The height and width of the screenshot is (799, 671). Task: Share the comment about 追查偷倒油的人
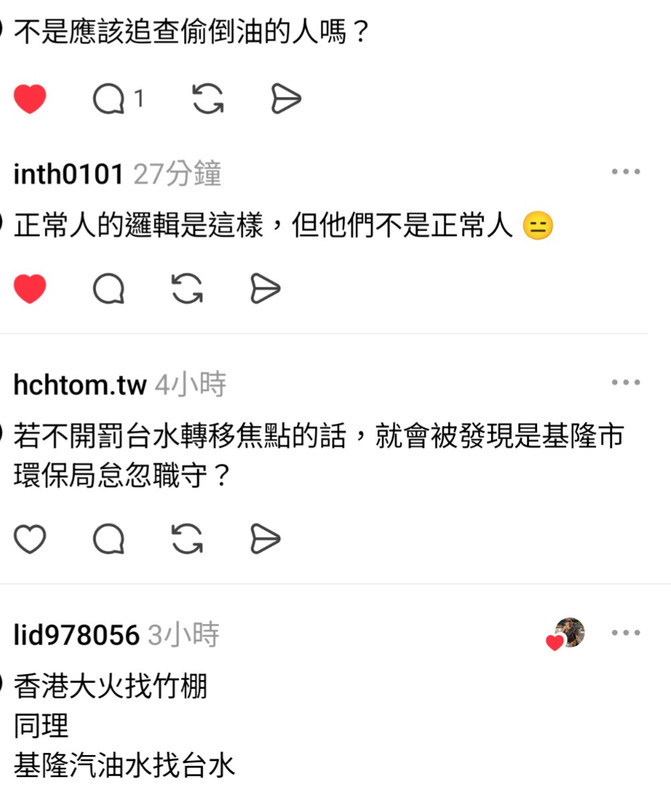point(286,99)
